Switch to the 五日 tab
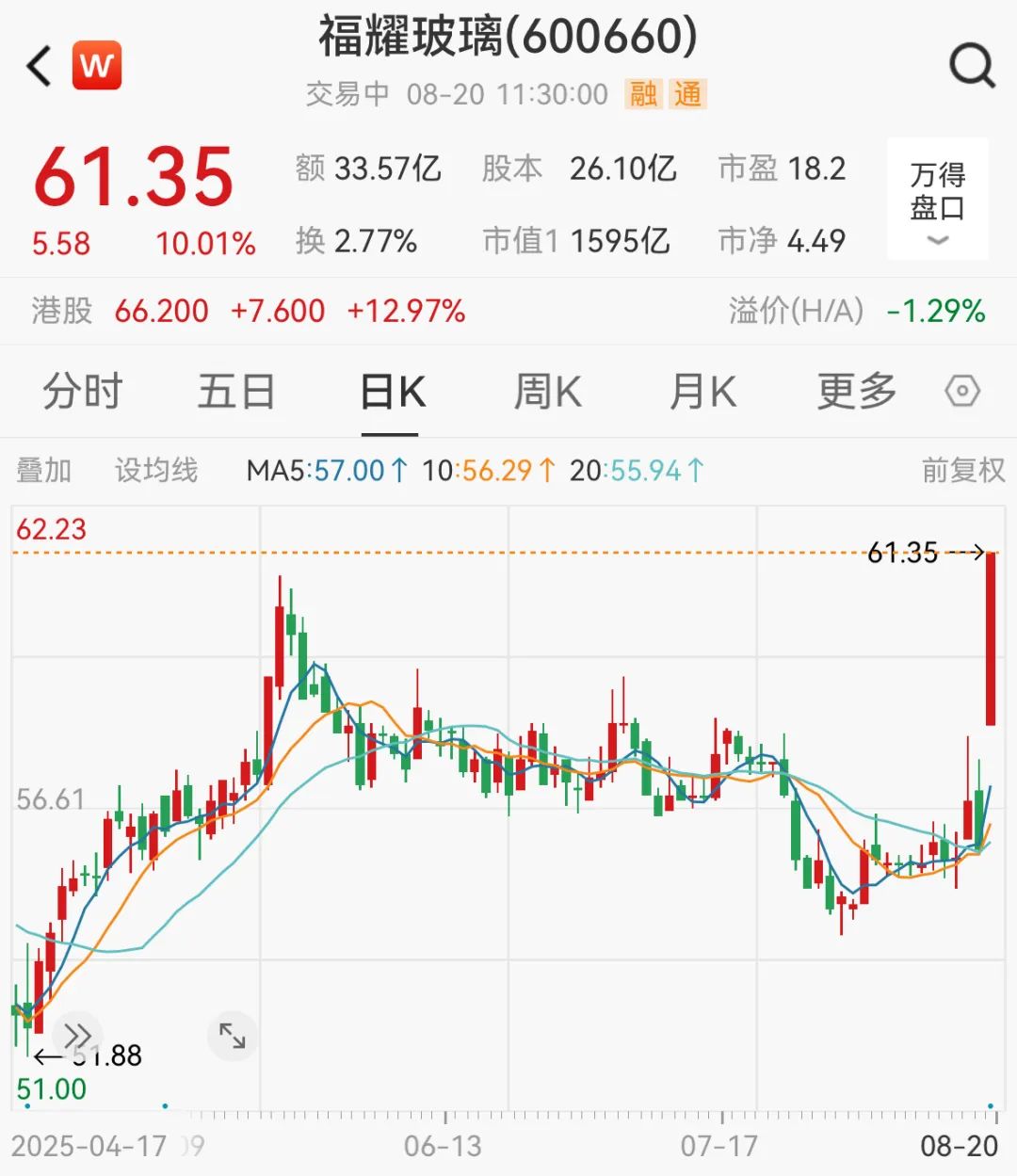 (x=235, y=392)
